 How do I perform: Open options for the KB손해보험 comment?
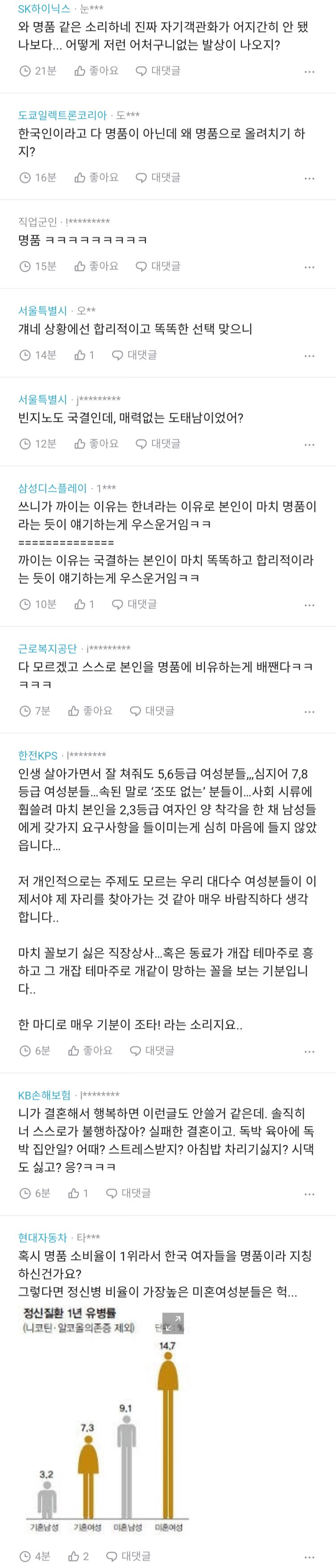[309, 1194]
